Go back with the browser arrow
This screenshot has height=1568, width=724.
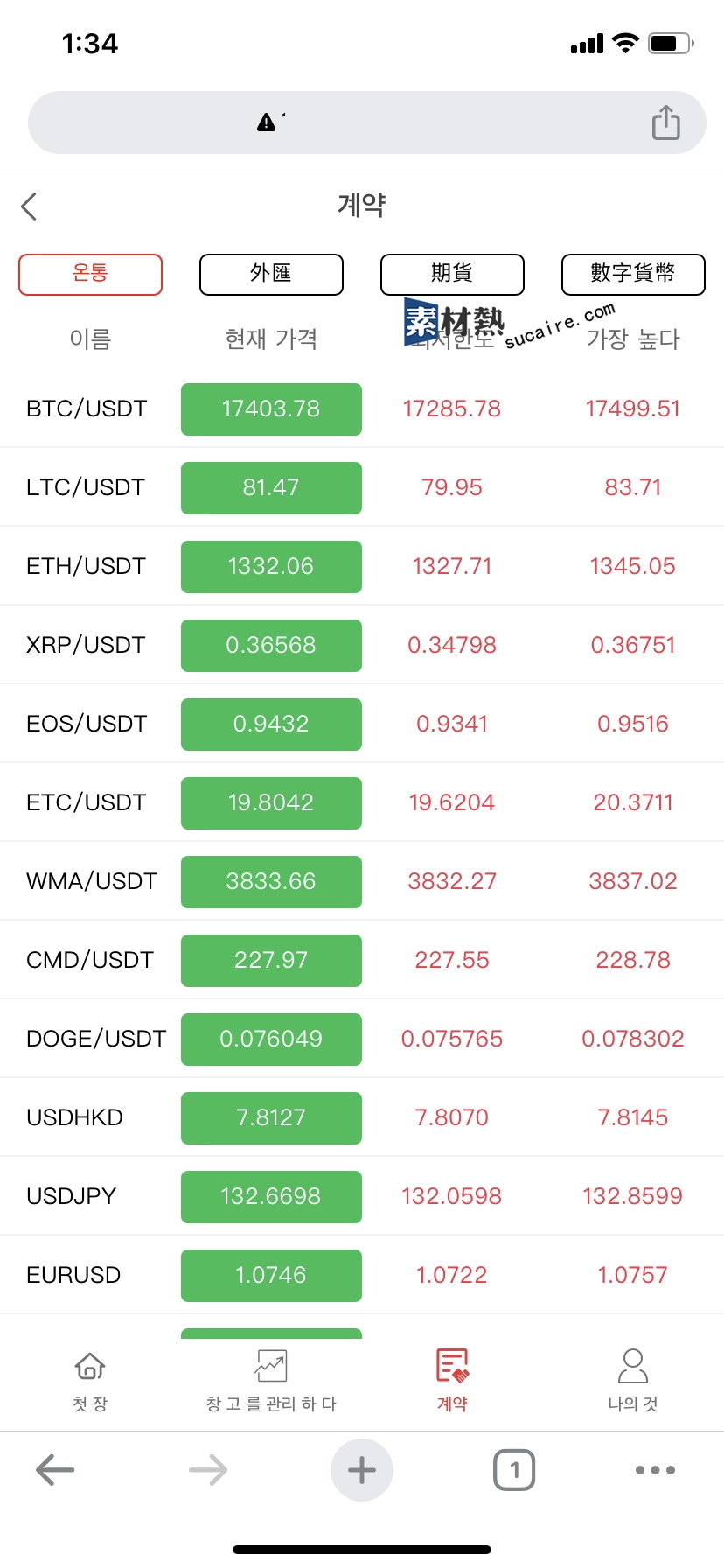(55, 1470)
